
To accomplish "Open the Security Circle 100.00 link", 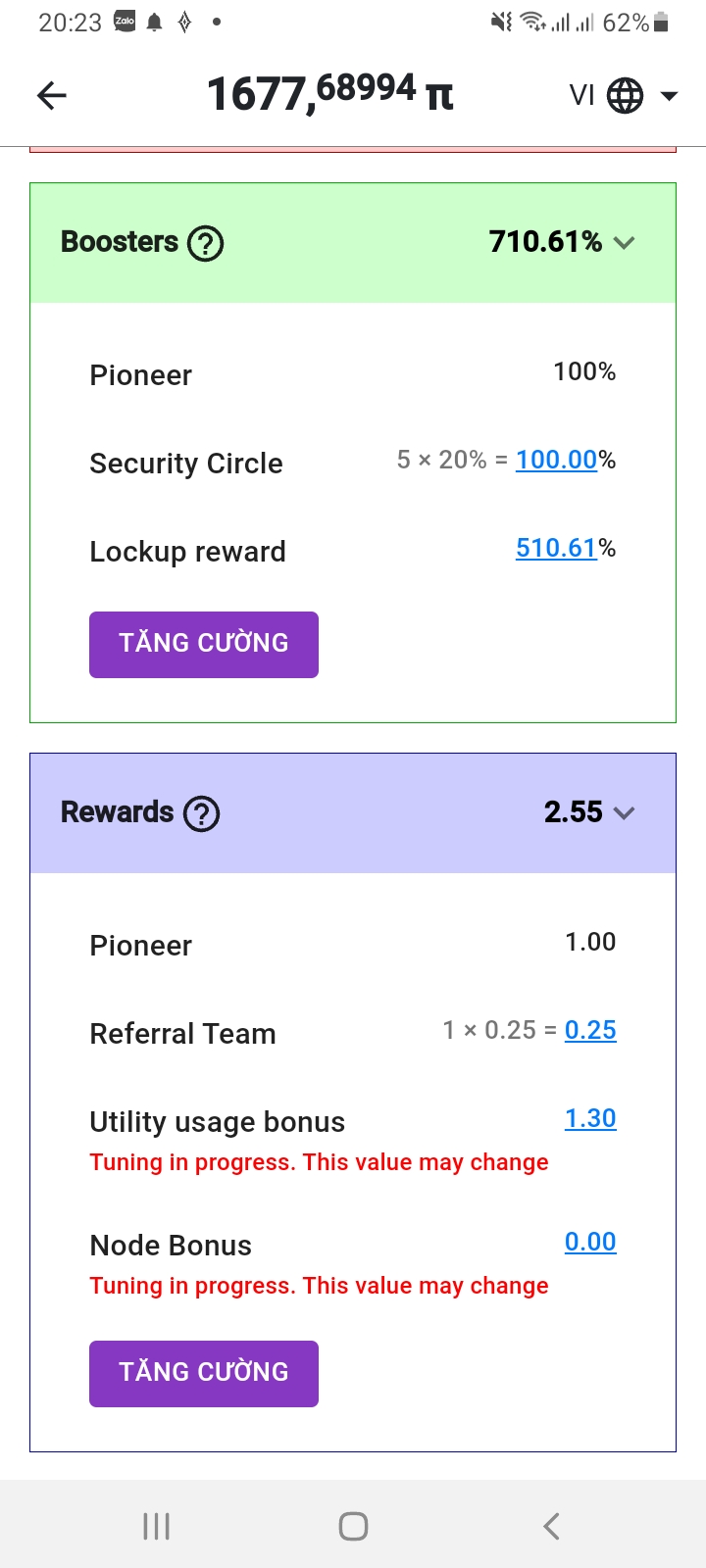I will point(557,460).
